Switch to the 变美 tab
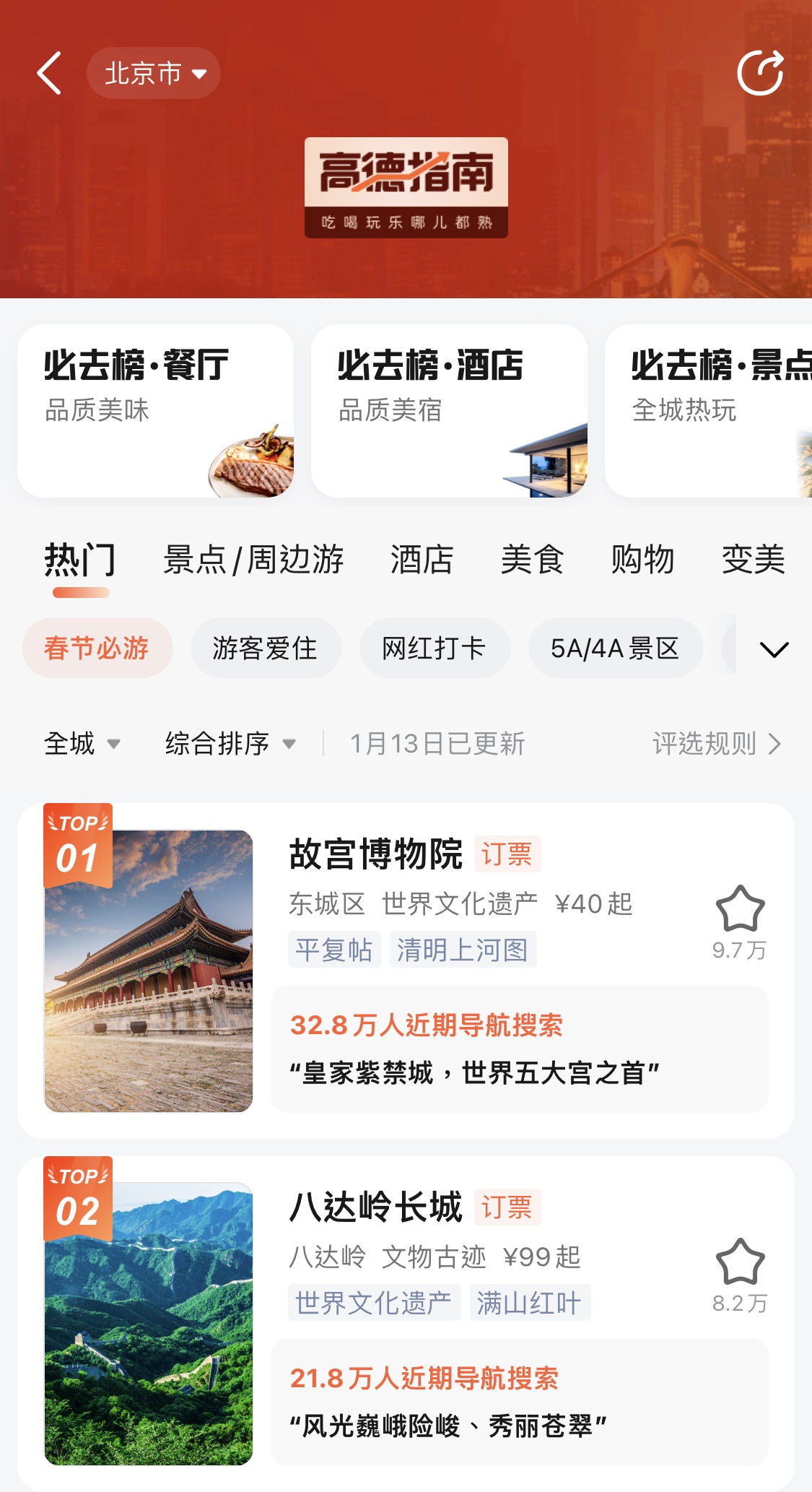 point(753,560)
